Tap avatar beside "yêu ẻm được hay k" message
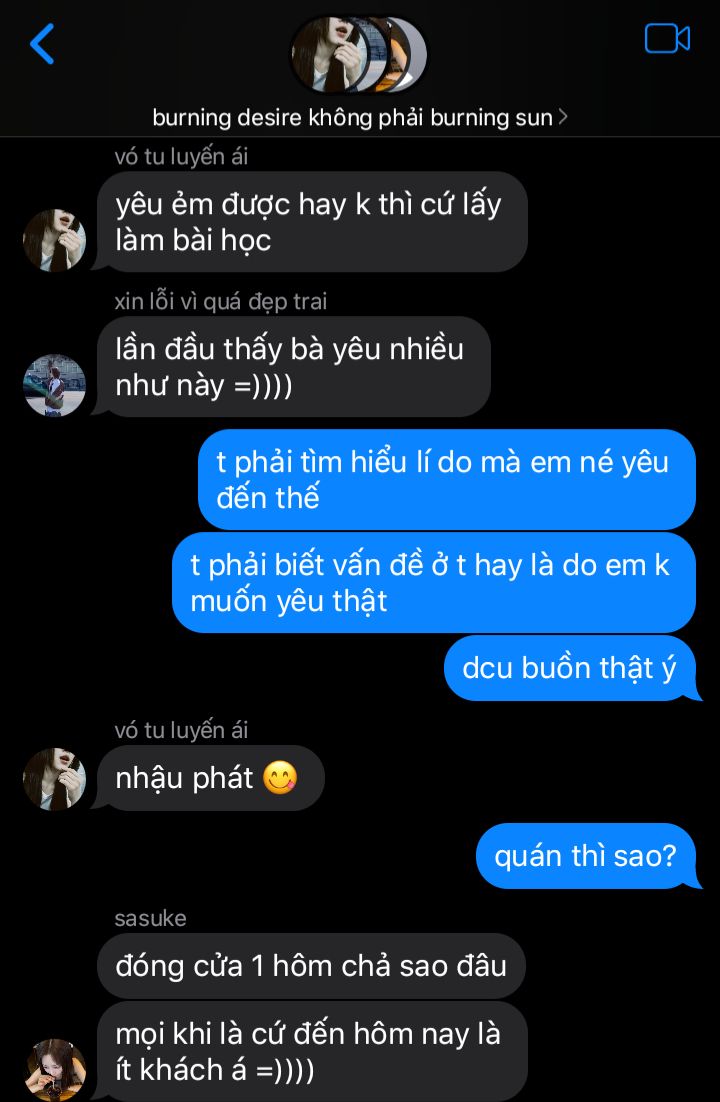The width and height of the screenshot is (720, 1102). 54,240
